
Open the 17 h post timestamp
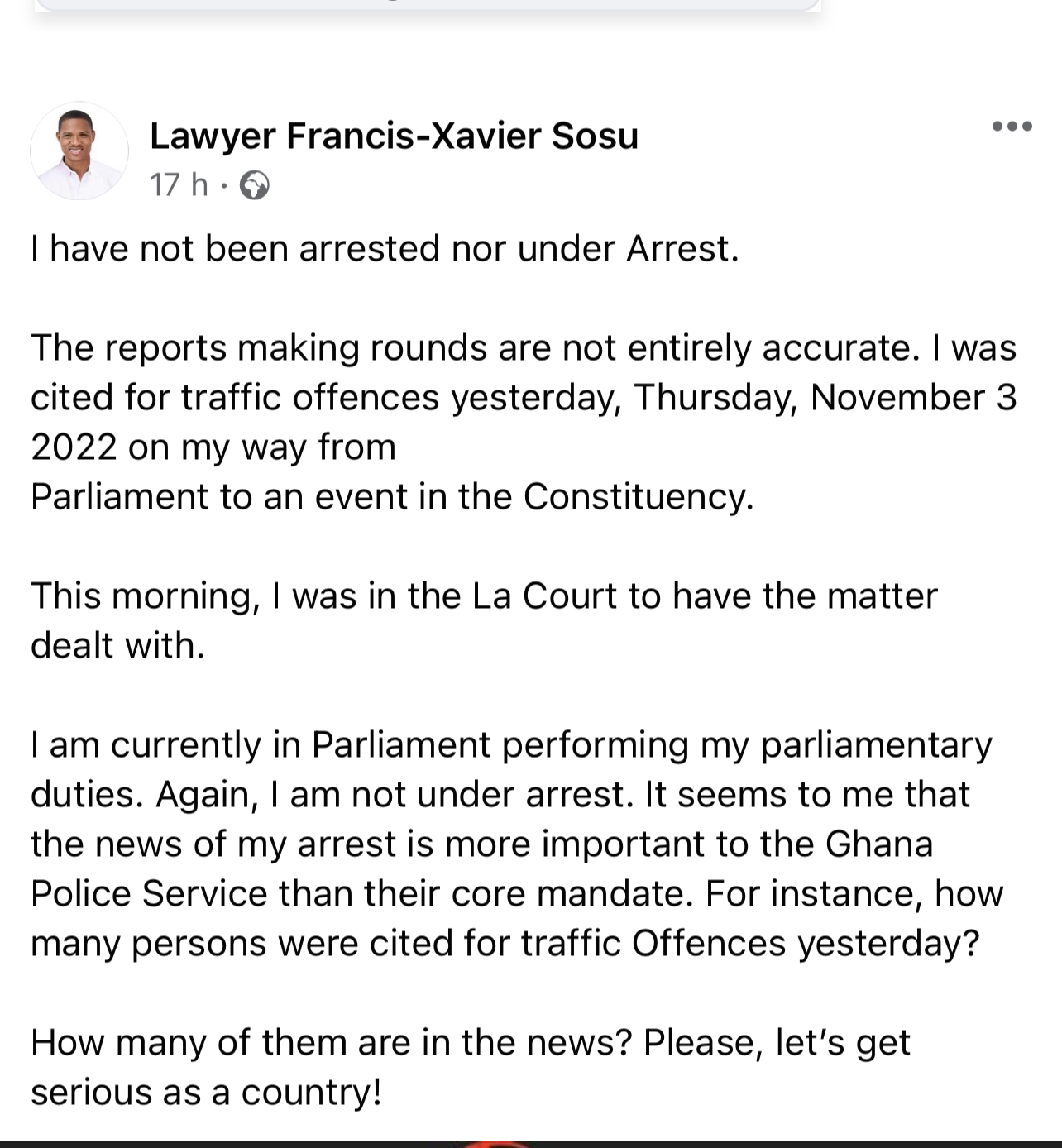point(178,184)
